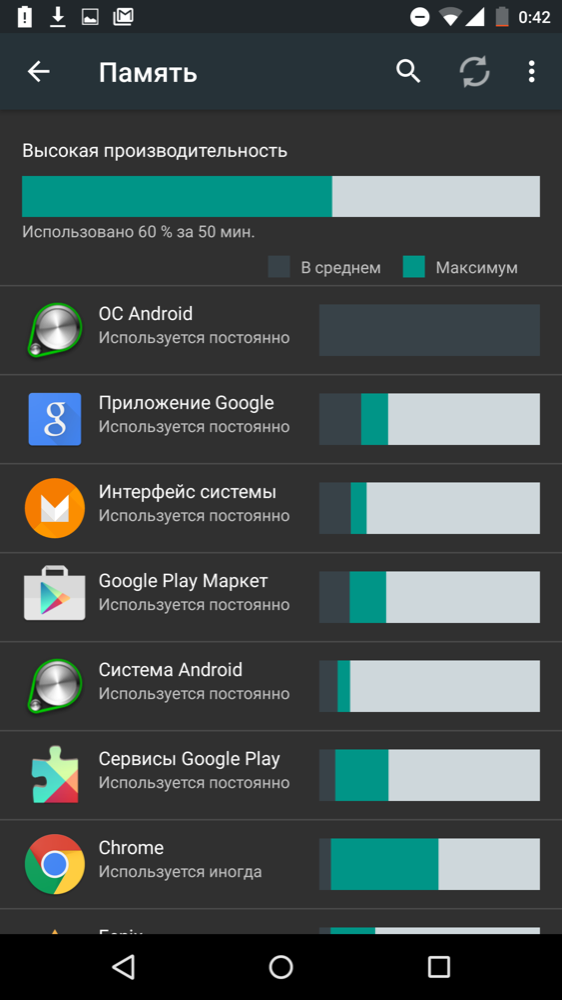This screenshot has width=562, height=1000.
Task: Select the Интерфейс системы row
Action: [x=281, y=508]
